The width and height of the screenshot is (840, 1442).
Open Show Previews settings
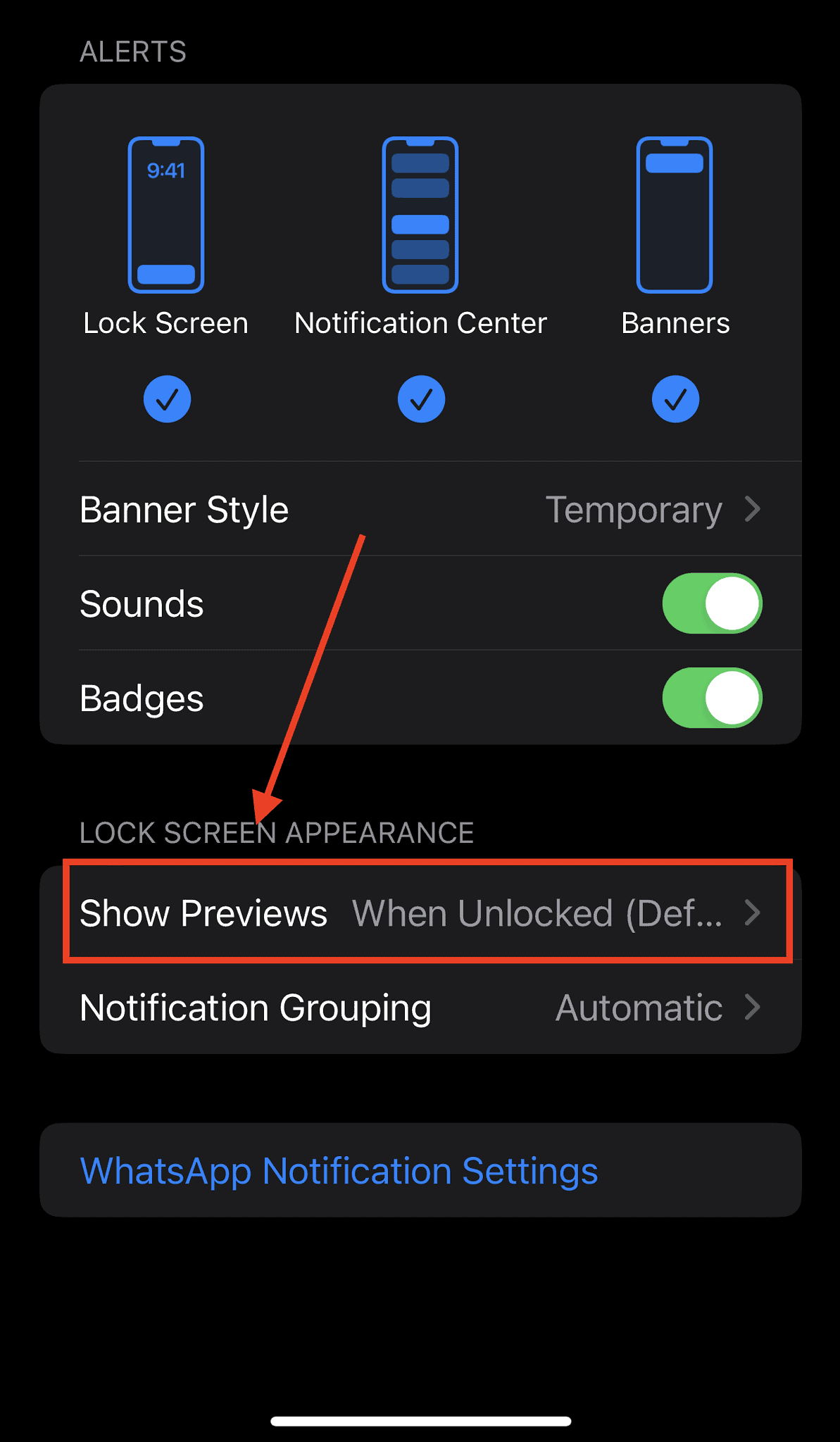click(422, 913)
